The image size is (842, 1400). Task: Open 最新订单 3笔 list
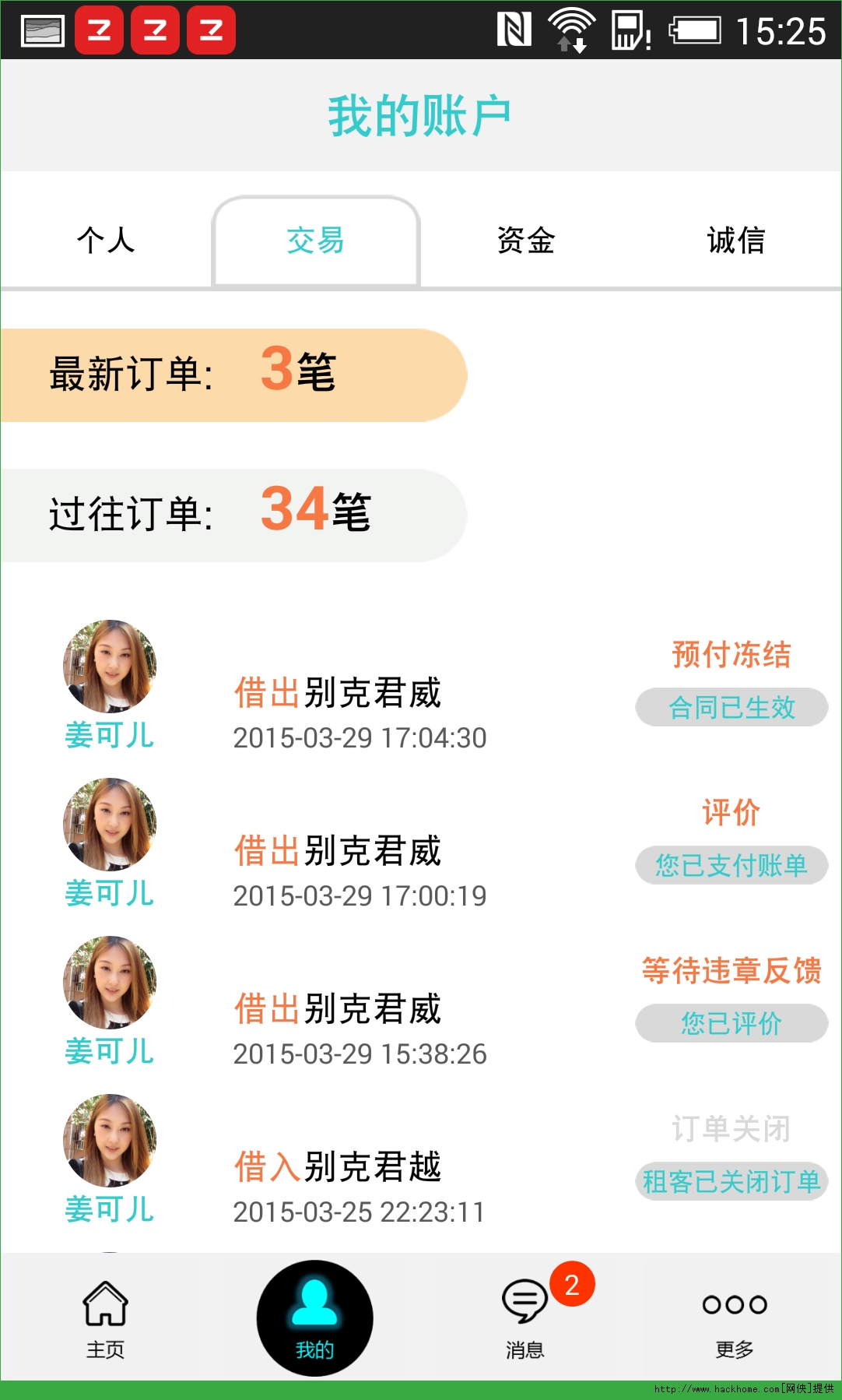pyautogui.click(x=233, y=375)
